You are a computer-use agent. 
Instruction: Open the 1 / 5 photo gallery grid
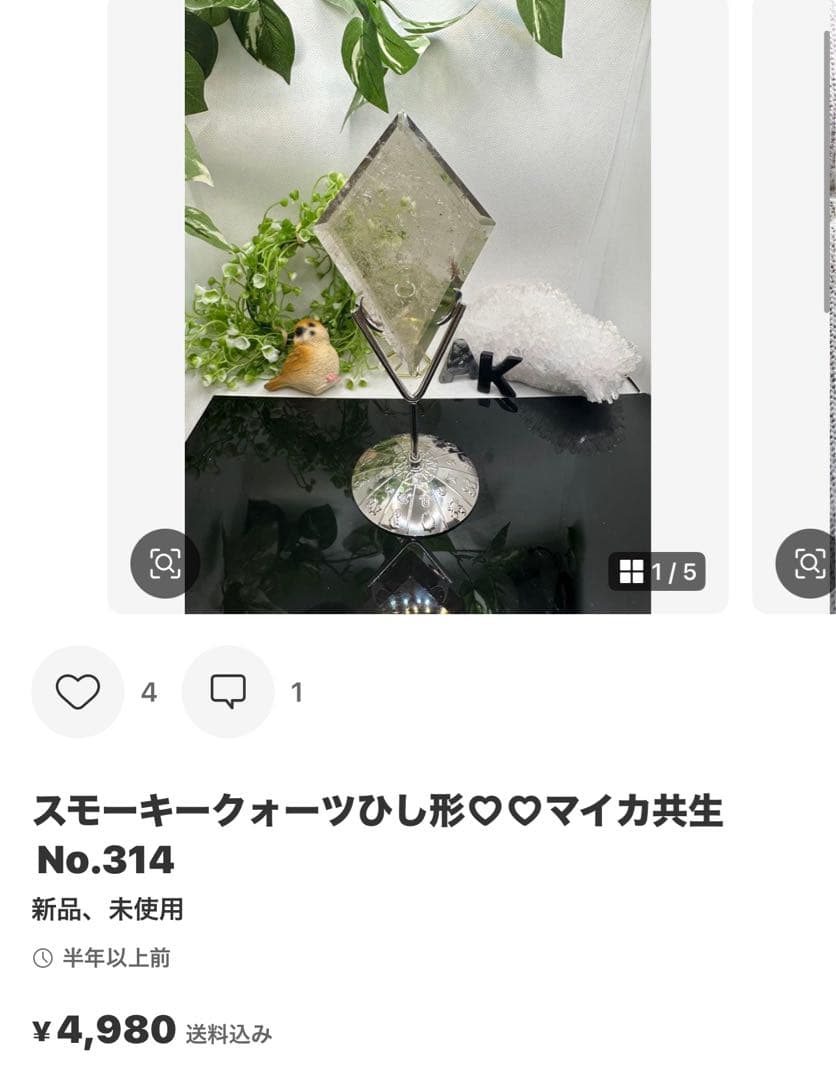658,572
